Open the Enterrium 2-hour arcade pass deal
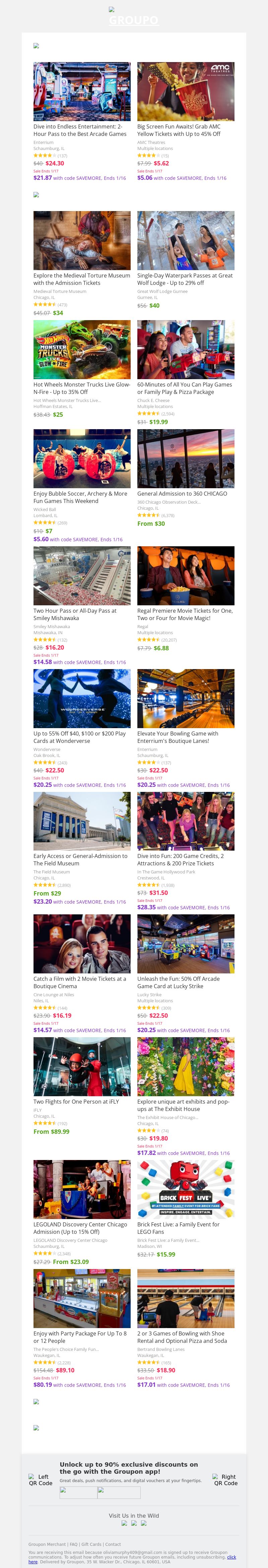 (81, 91)
